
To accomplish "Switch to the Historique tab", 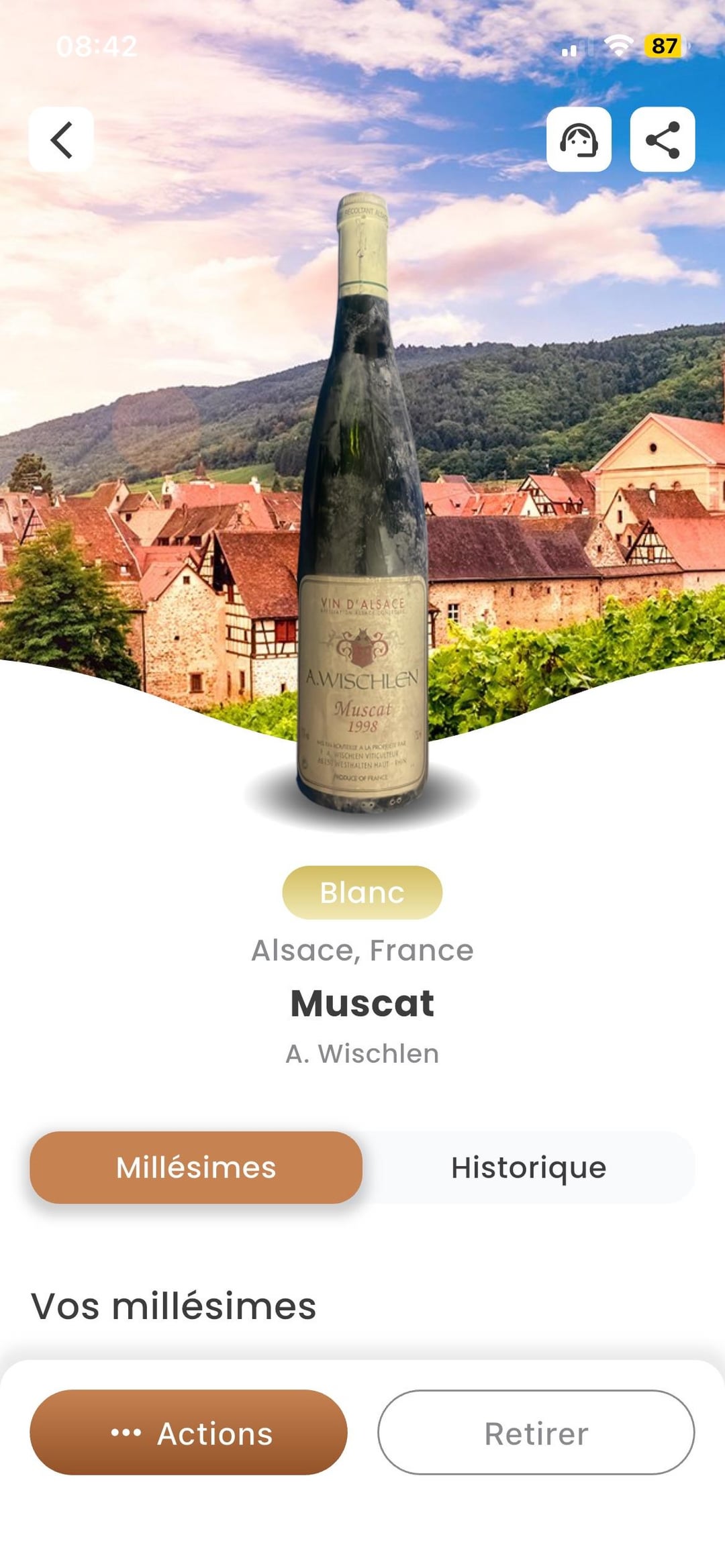I will coord(528,1167).
